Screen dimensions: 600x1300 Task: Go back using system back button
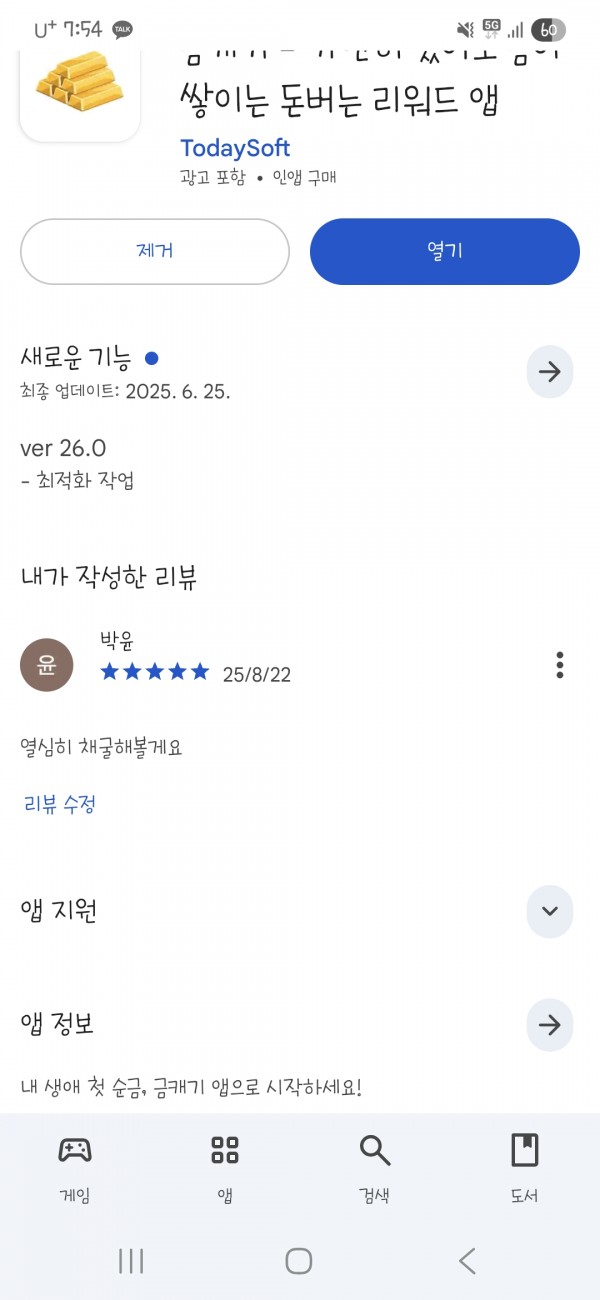(467, 1261)
